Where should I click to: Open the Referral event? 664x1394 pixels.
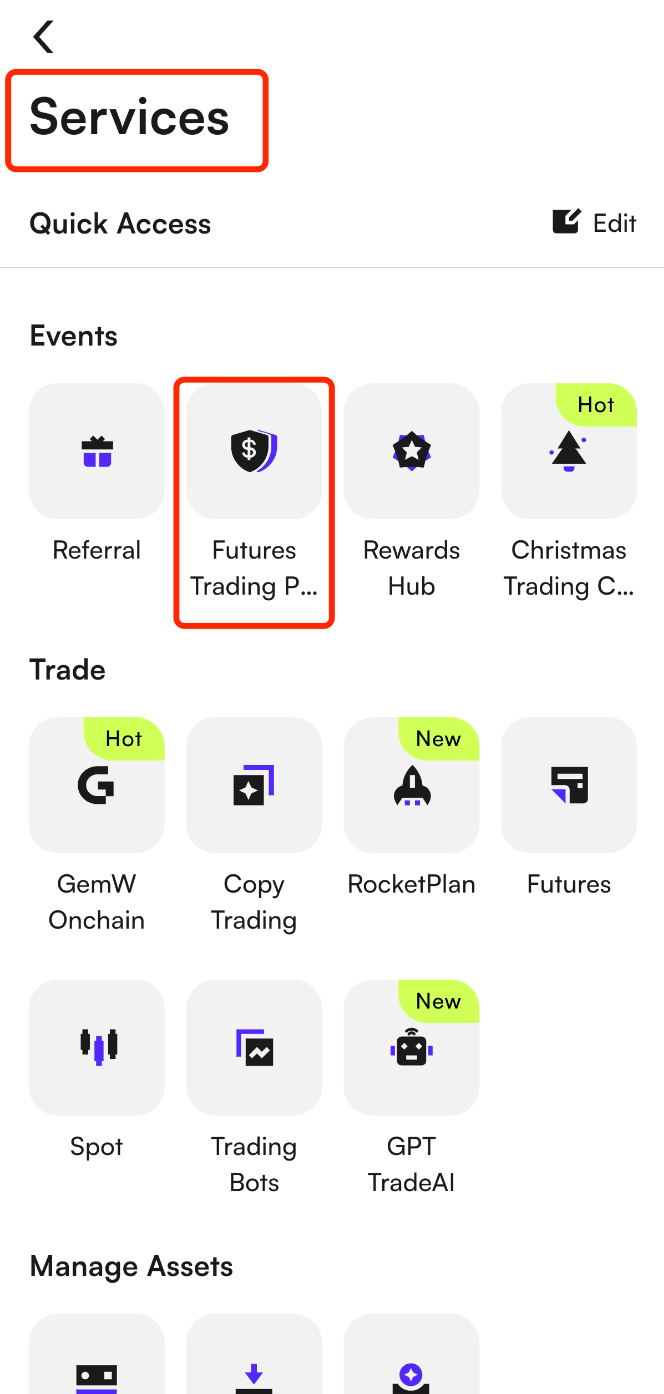[97, 452]
